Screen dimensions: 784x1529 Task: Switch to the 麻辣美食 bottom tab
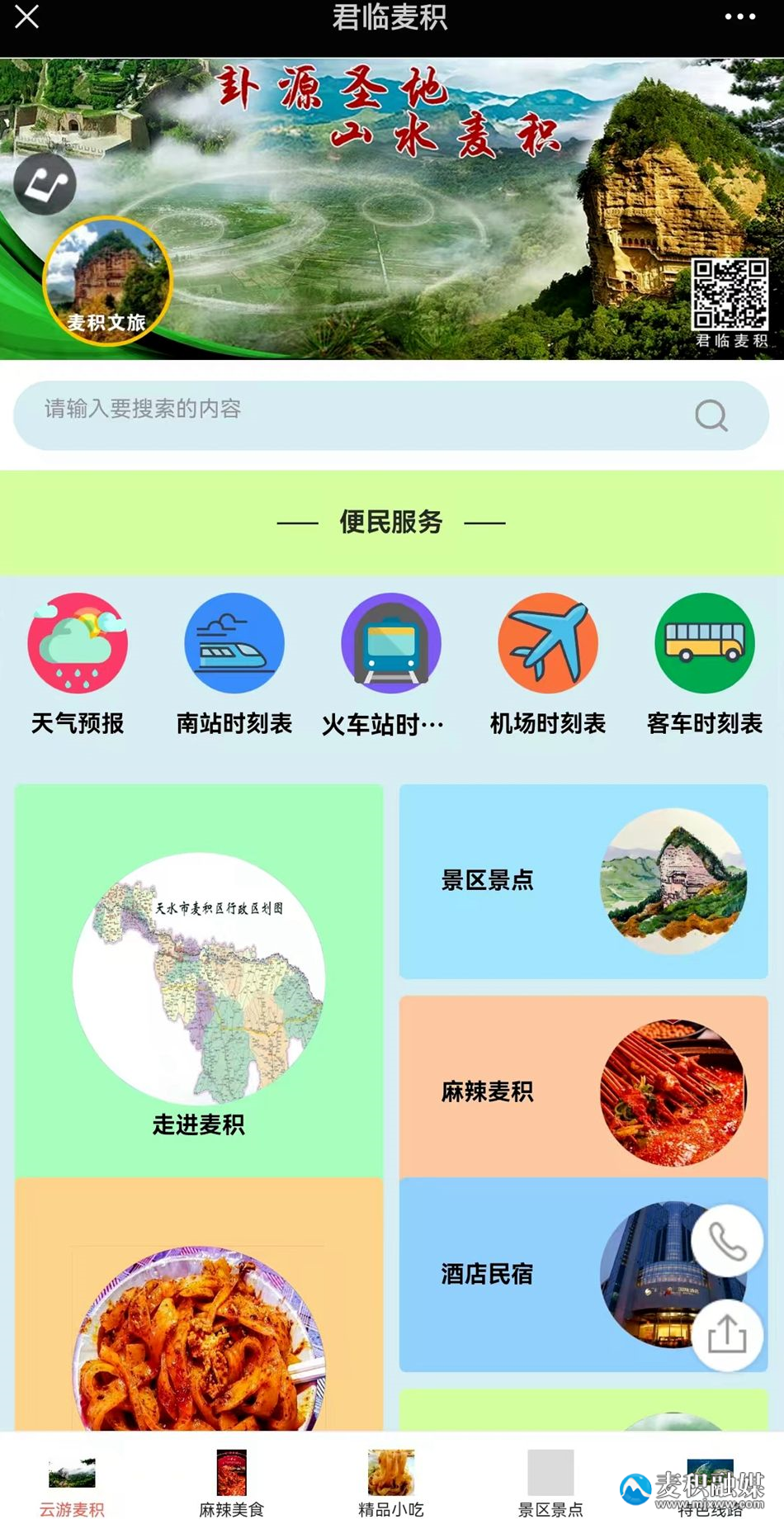232,1484
